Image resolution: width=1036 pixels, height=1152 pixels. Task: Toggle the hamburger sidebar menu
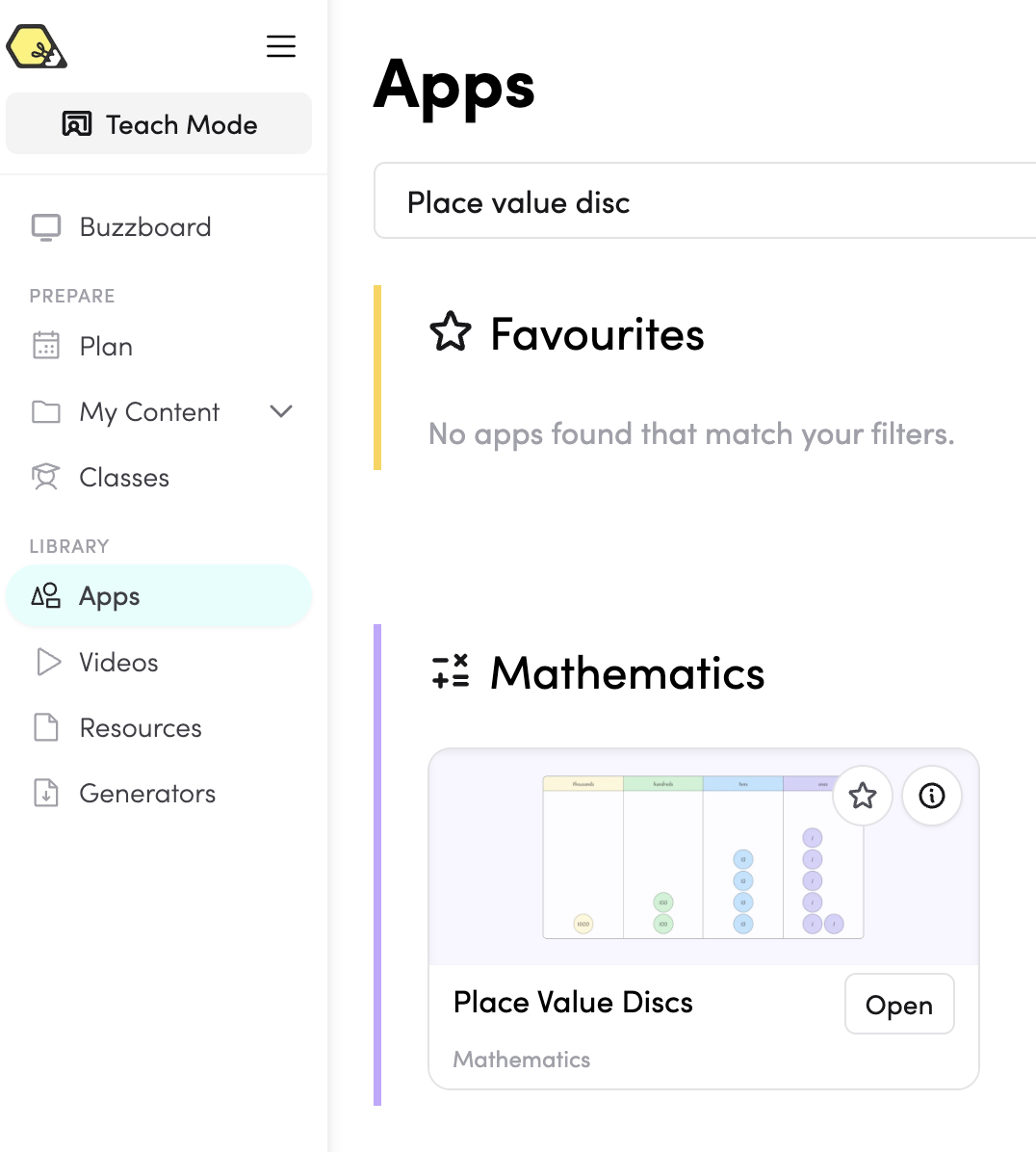click(x=280, y=46)
